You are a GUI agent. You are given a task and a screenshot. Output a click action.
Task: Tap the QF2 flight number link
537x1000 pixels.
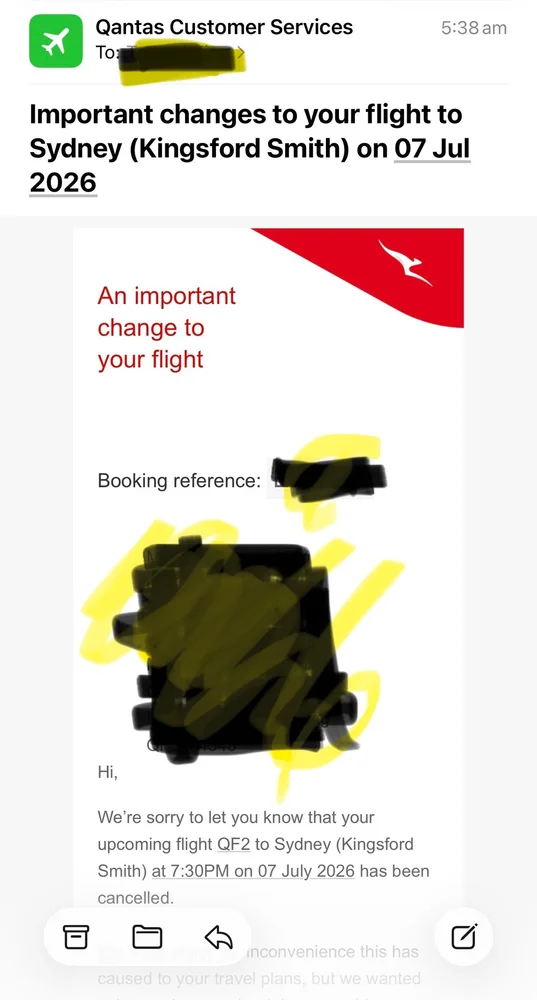(234, 844)
